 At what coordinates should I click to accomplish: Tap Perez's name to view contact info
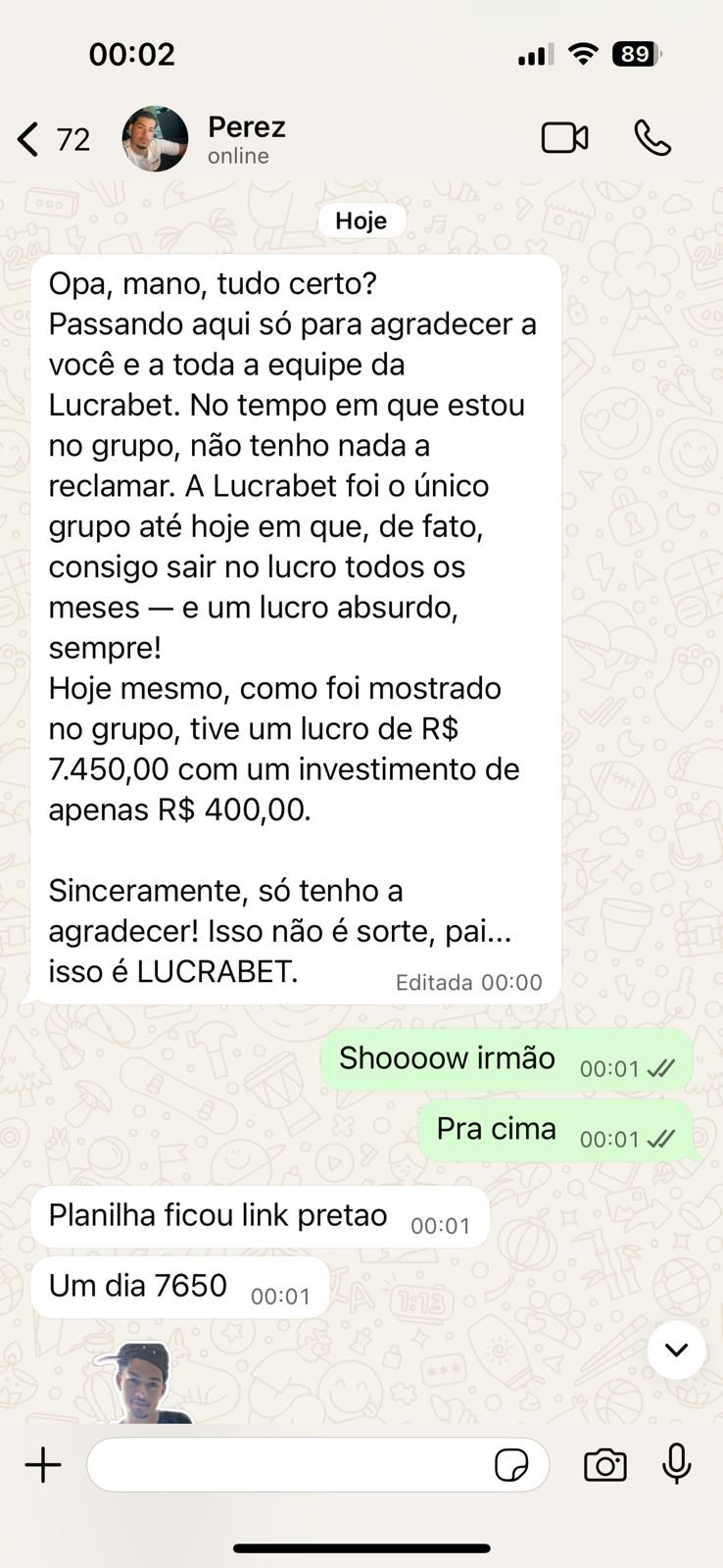tap(246, 126)
